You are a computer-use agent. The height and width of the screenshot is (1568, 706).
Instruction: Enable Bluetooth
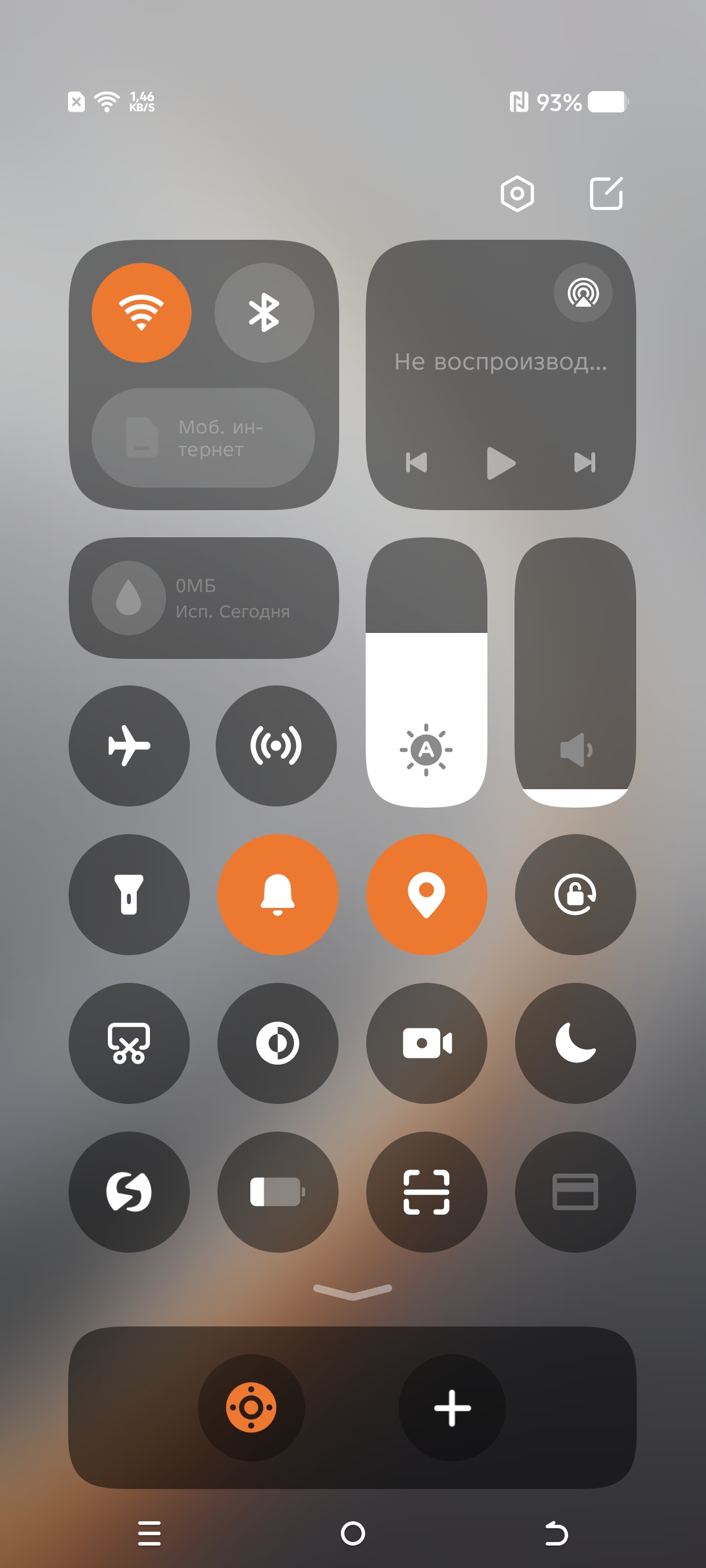(264, 312)
